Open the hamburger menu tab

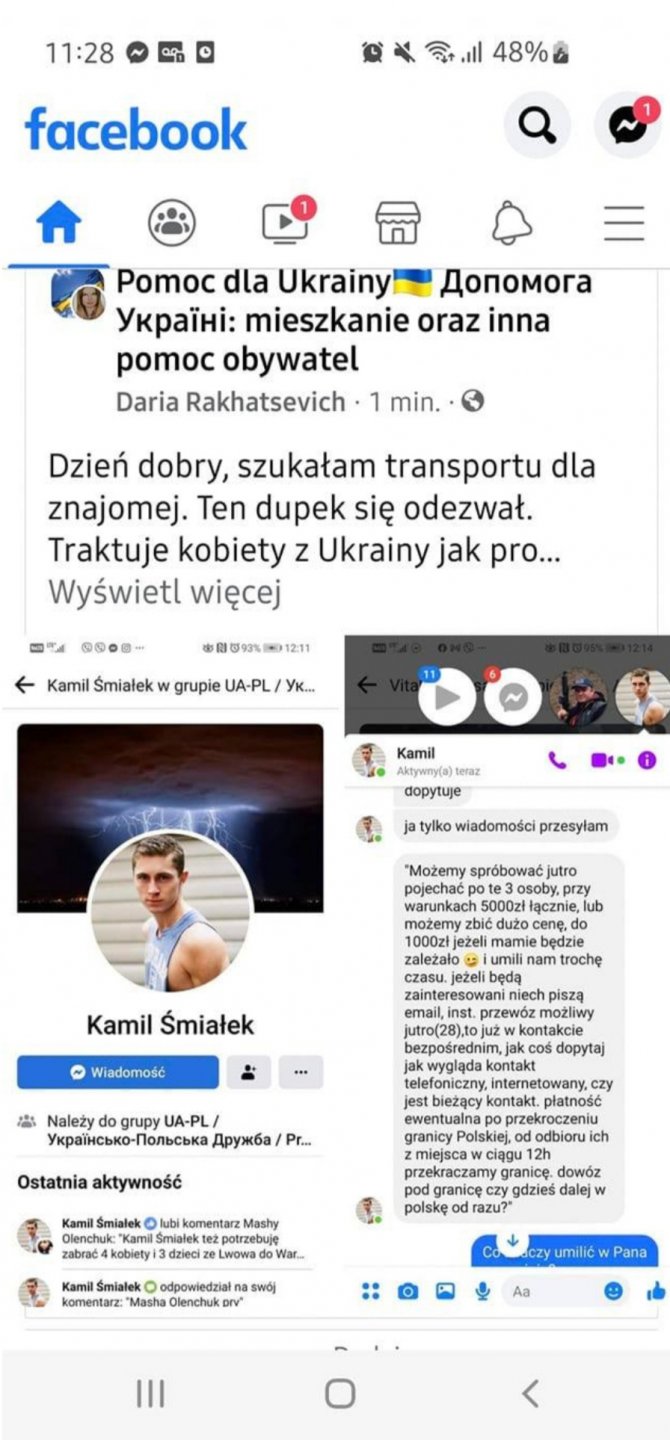tap(624, 223)
